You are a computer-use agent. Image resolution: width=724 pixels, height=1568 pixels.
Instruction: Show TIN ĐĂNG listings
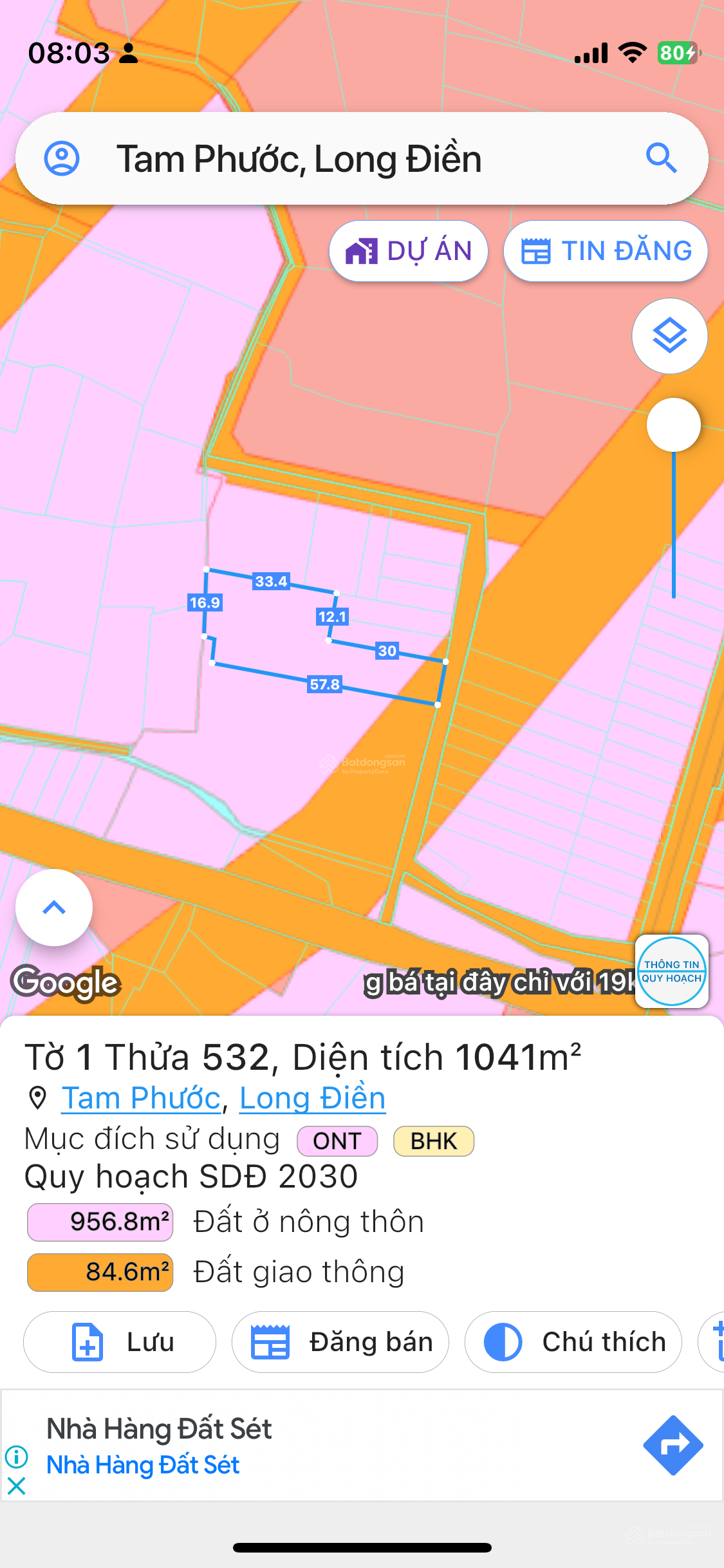coord(606,251)
